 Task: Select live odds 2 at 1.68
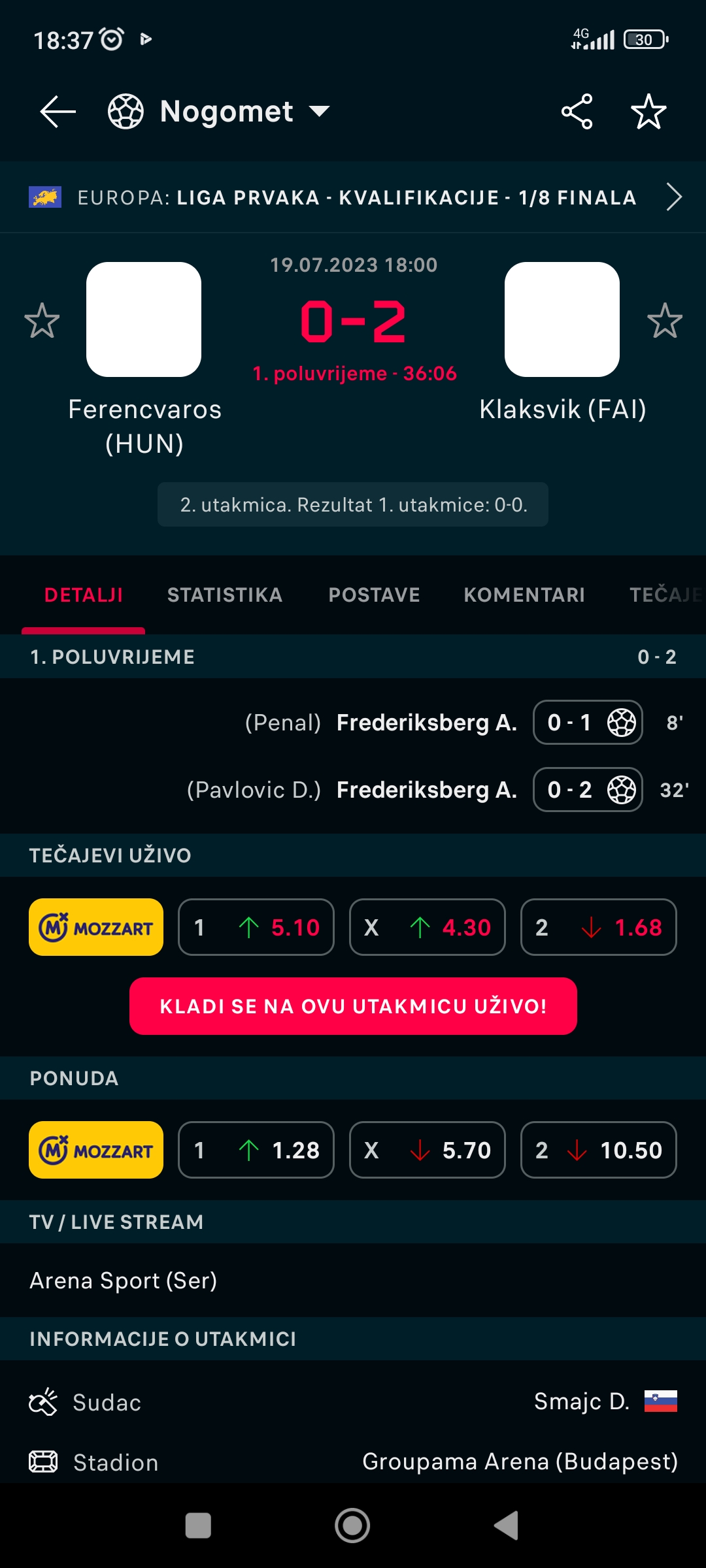click(599, 927)
